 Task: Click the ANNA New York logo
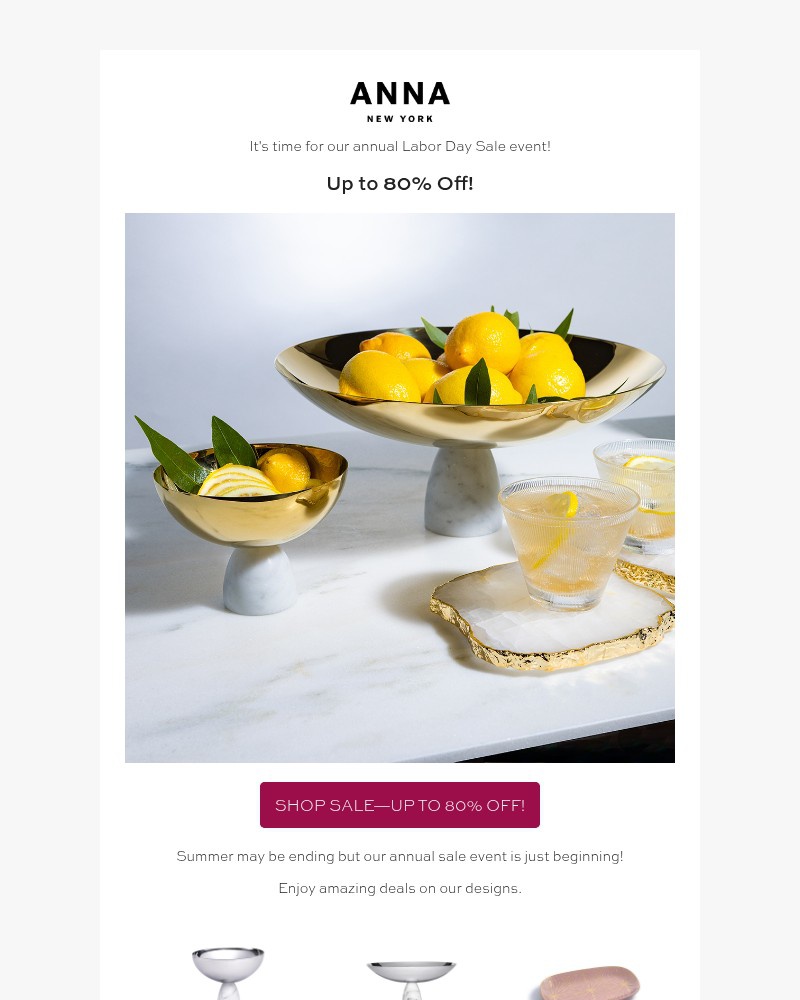click(400, 100)
